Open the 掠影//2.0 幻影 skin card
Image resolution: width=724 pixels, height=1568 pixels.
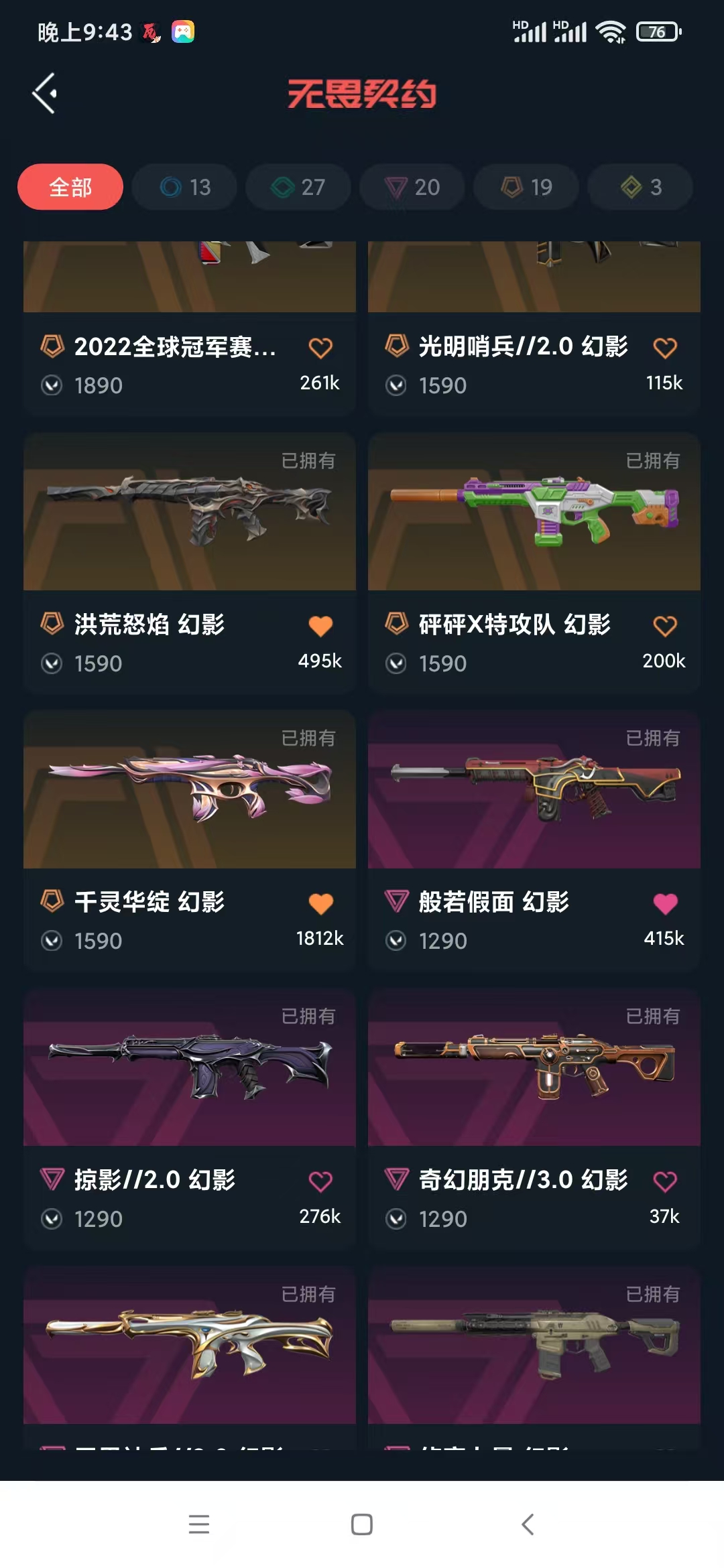pyautogui.click(x=190, y=1118)
